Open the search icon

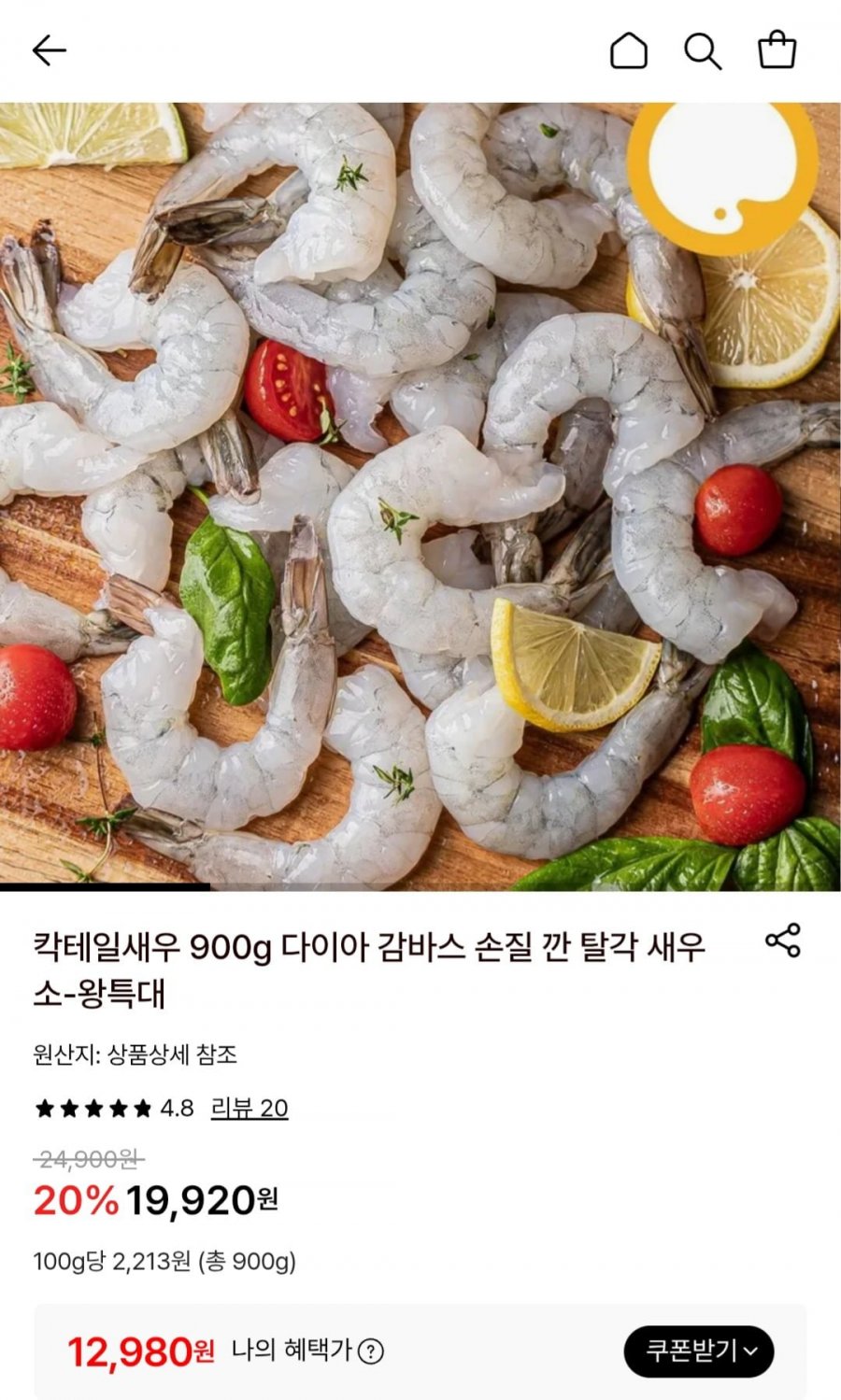tap(704, 51)
